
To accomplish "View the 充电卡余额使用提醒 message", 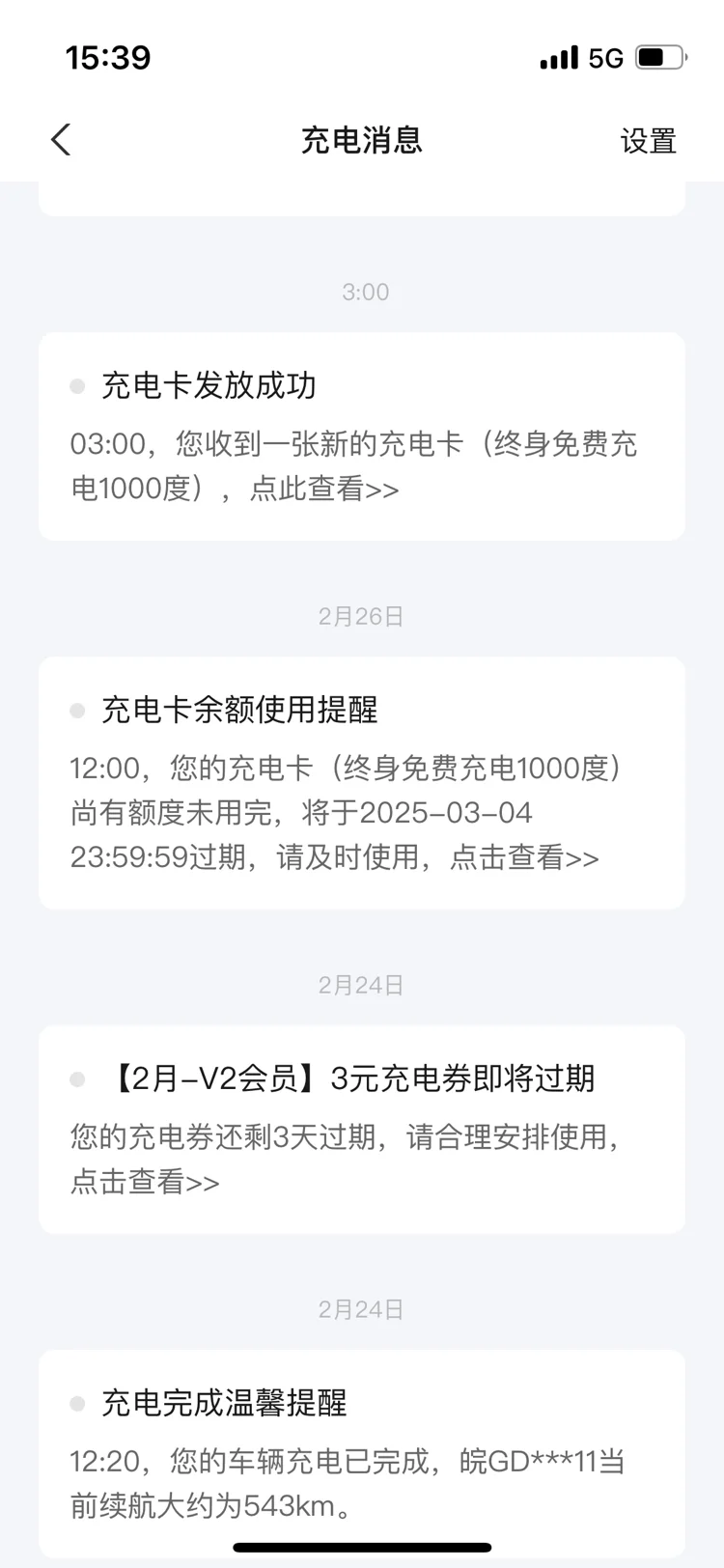I will click(361, 783).
